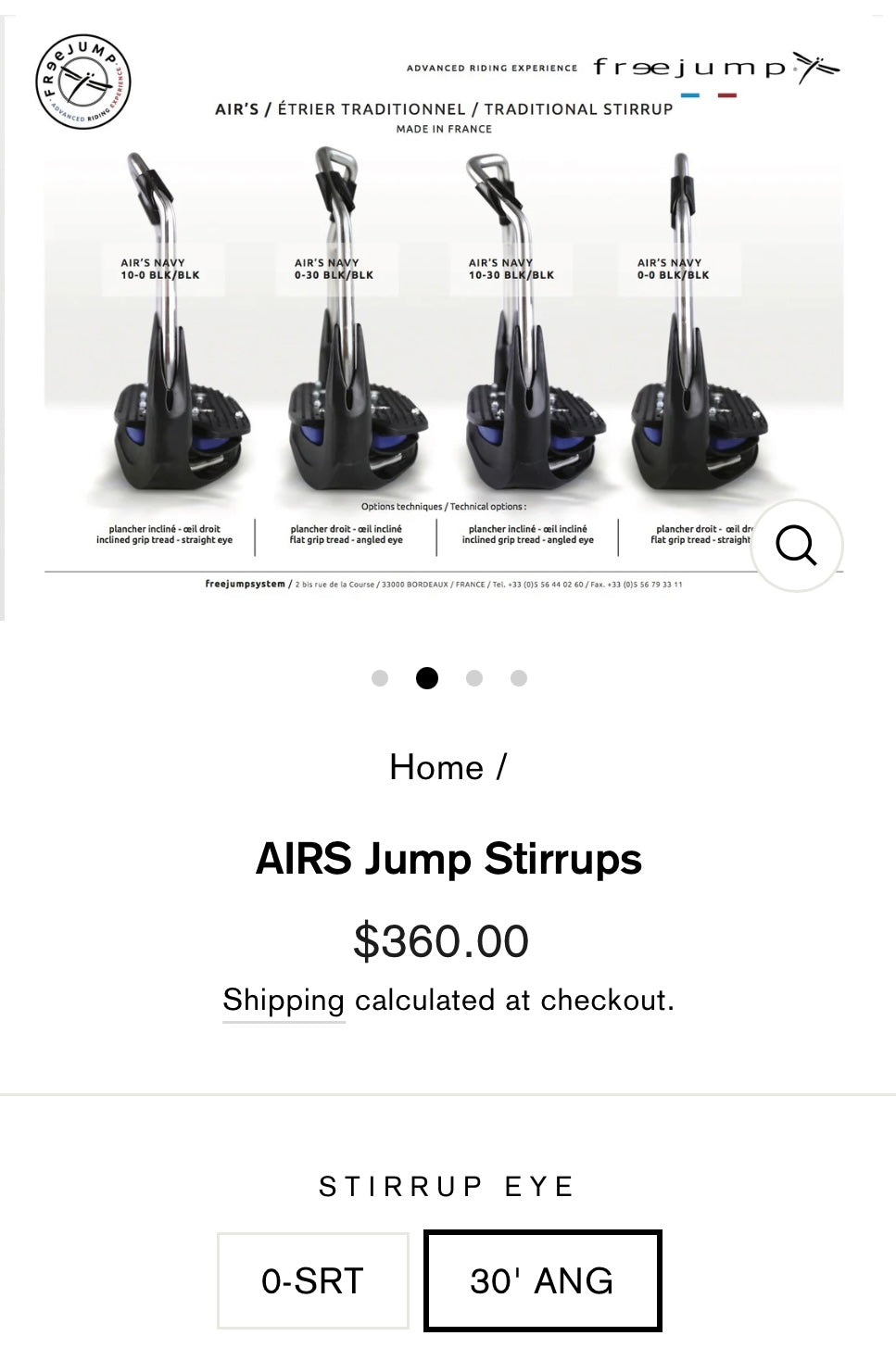The height and width of the screenshot is (1361, 896).
Task: Select the 0-SRT stirrup eye option
Action: pyautogui.click(x=313, y=1280)
